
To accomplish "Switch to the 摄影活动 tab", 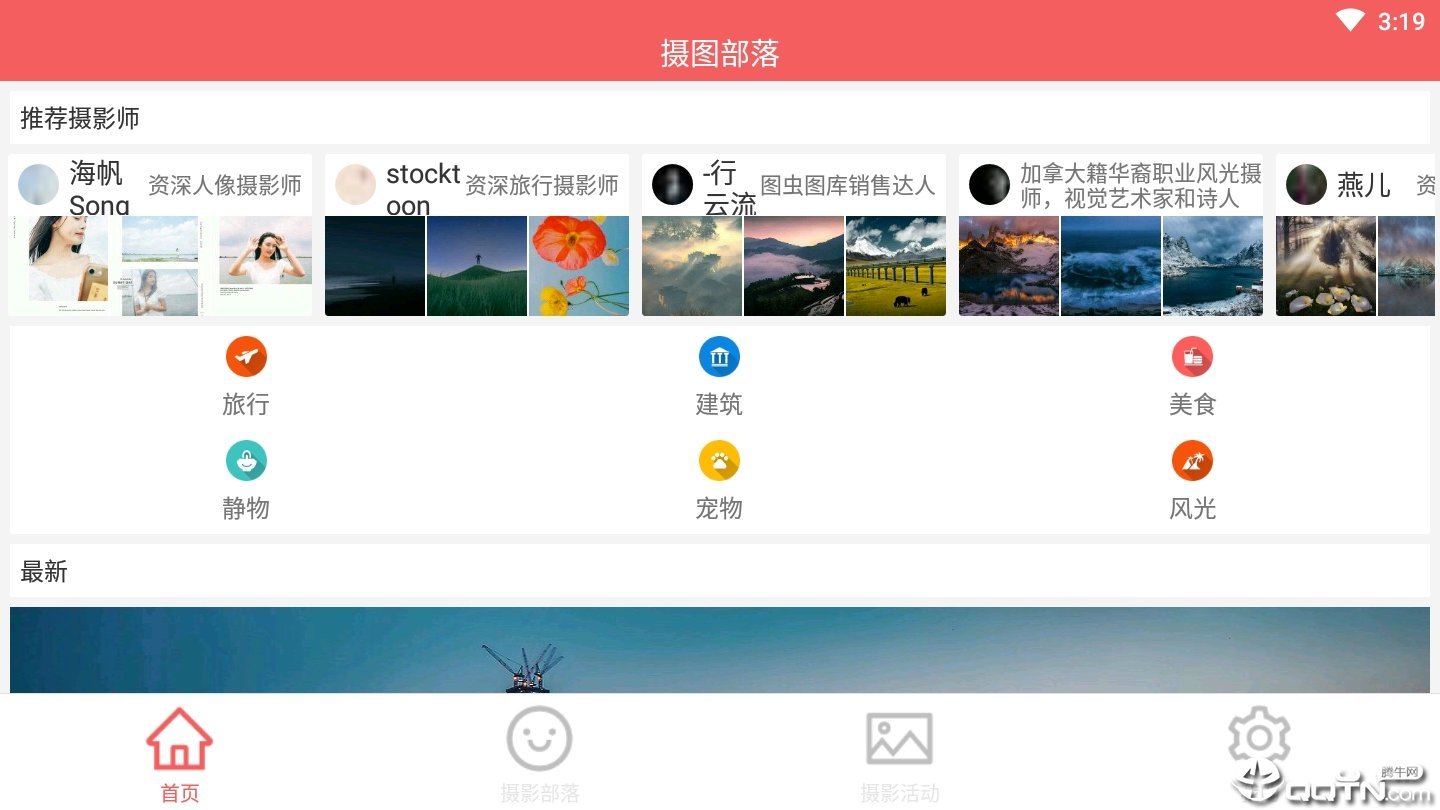I will (899, 754).
